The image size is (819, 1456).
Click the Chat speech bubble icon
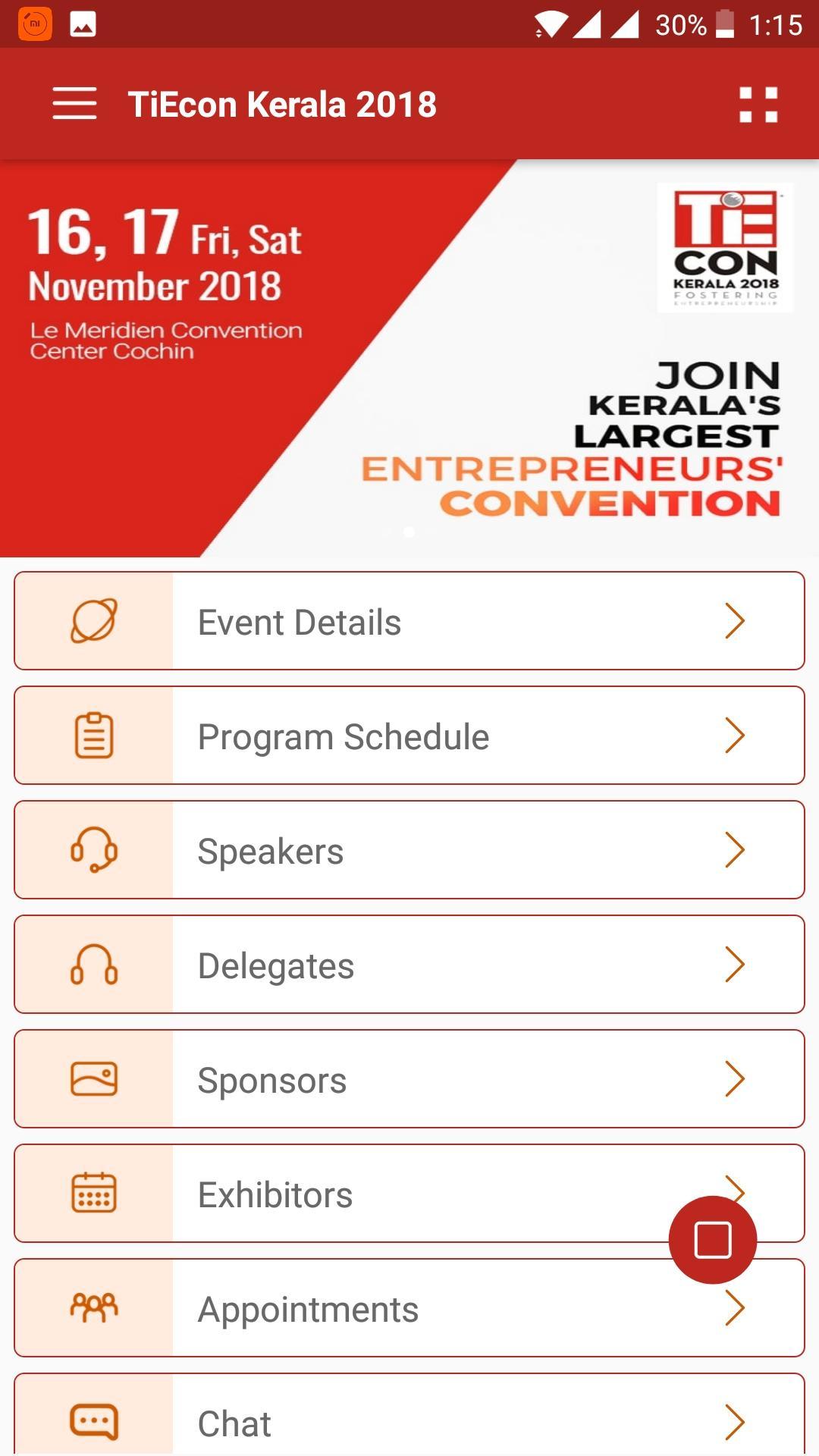(x=93, y=1423)
